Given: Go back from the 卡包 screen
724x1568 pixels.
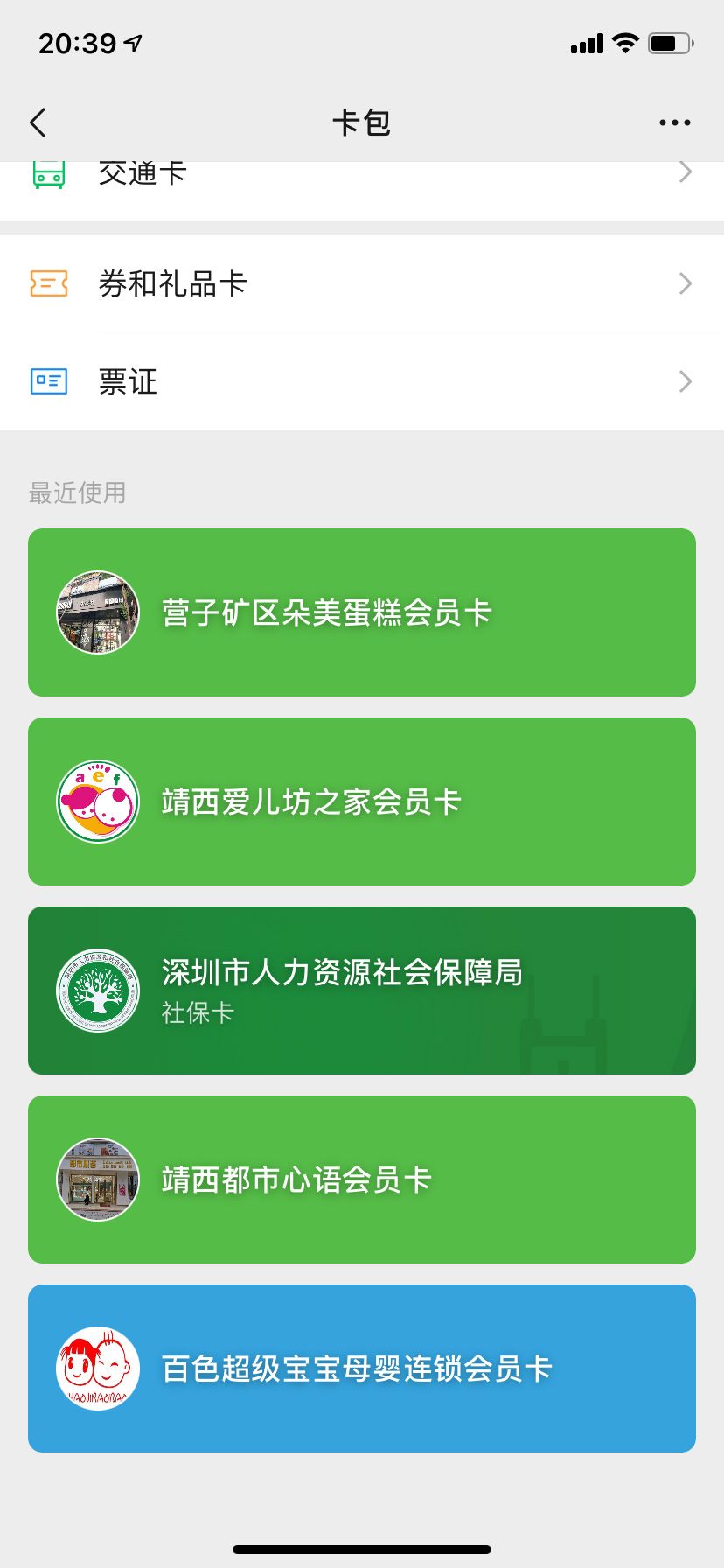Looking at the screenshot, I should click(38, 122).
